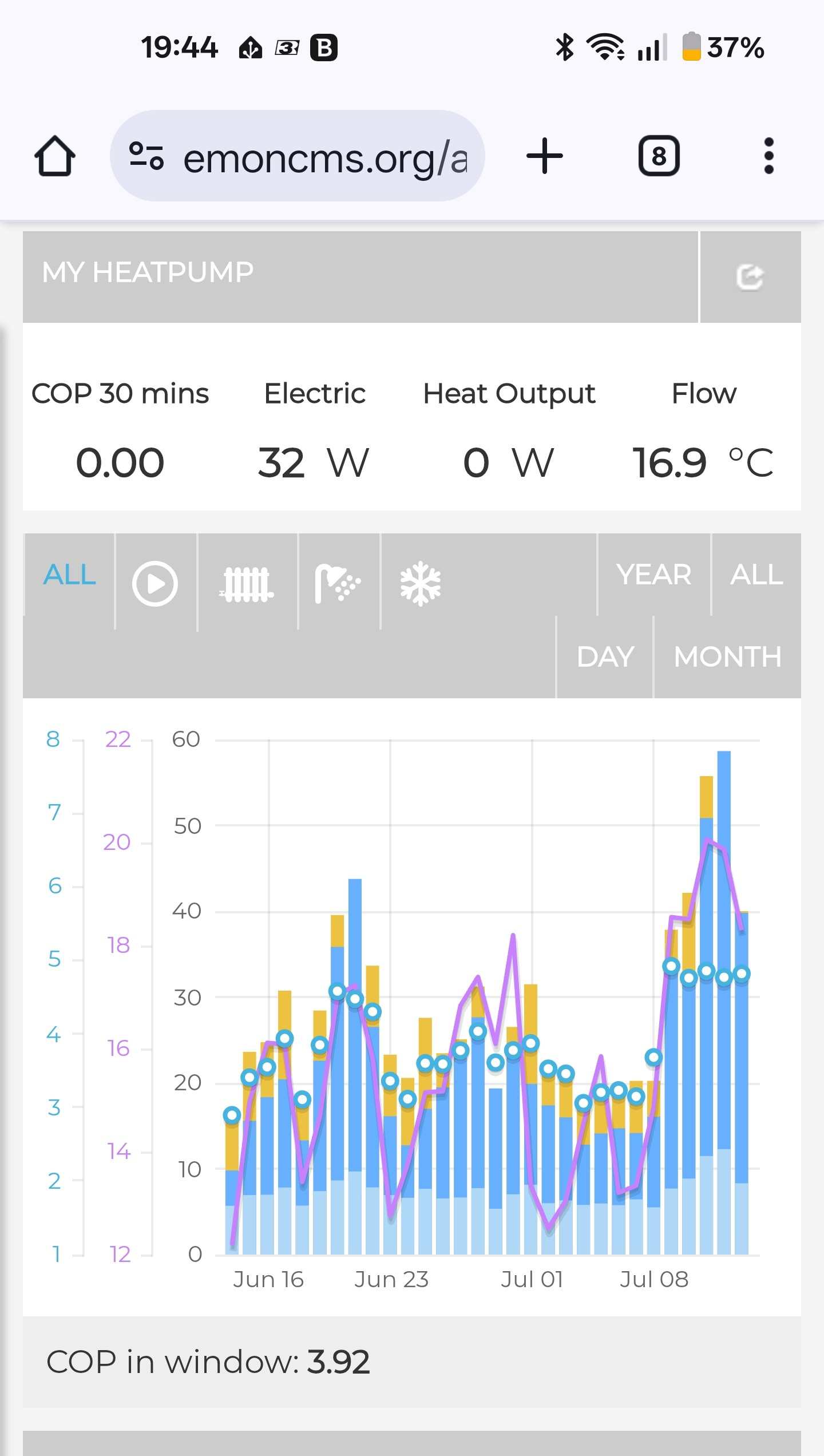Filter by space heating radiator icon
The height and width of the screenshot is (1456, 824).
coord(247,583)
